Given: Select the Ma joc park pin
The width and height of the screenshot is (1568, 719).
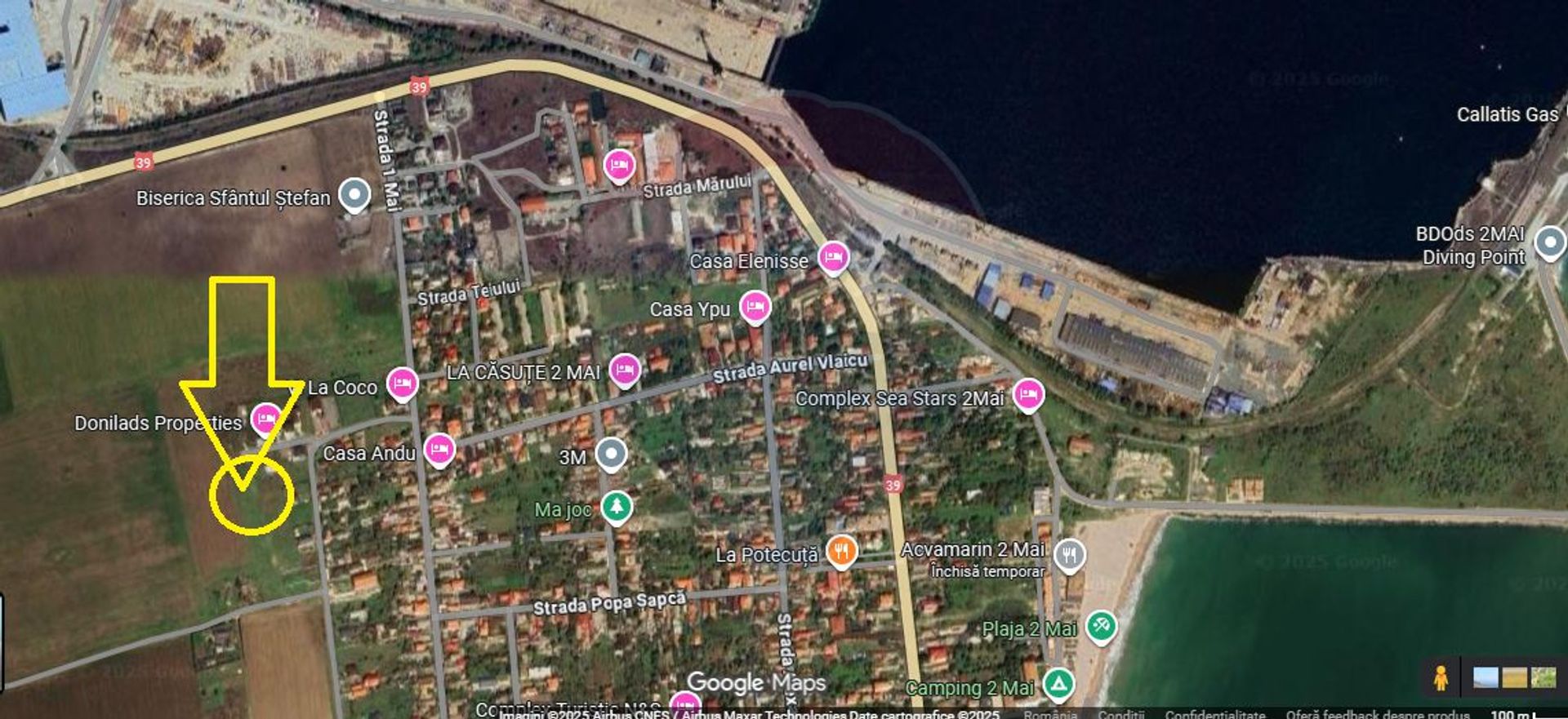Looking at the screenshot, I should tap(617, 507).
